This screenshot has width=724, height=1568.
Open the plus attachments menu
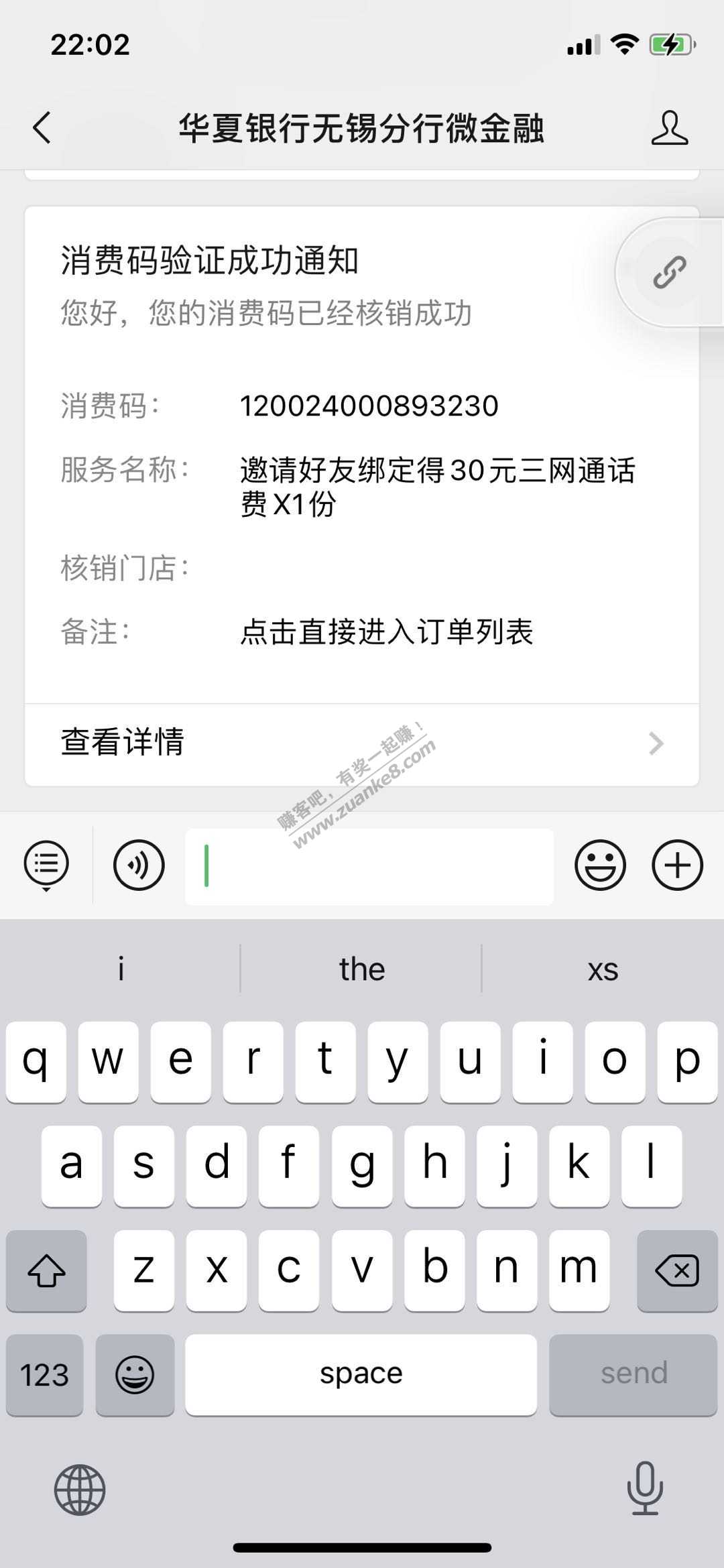[677, 865]
